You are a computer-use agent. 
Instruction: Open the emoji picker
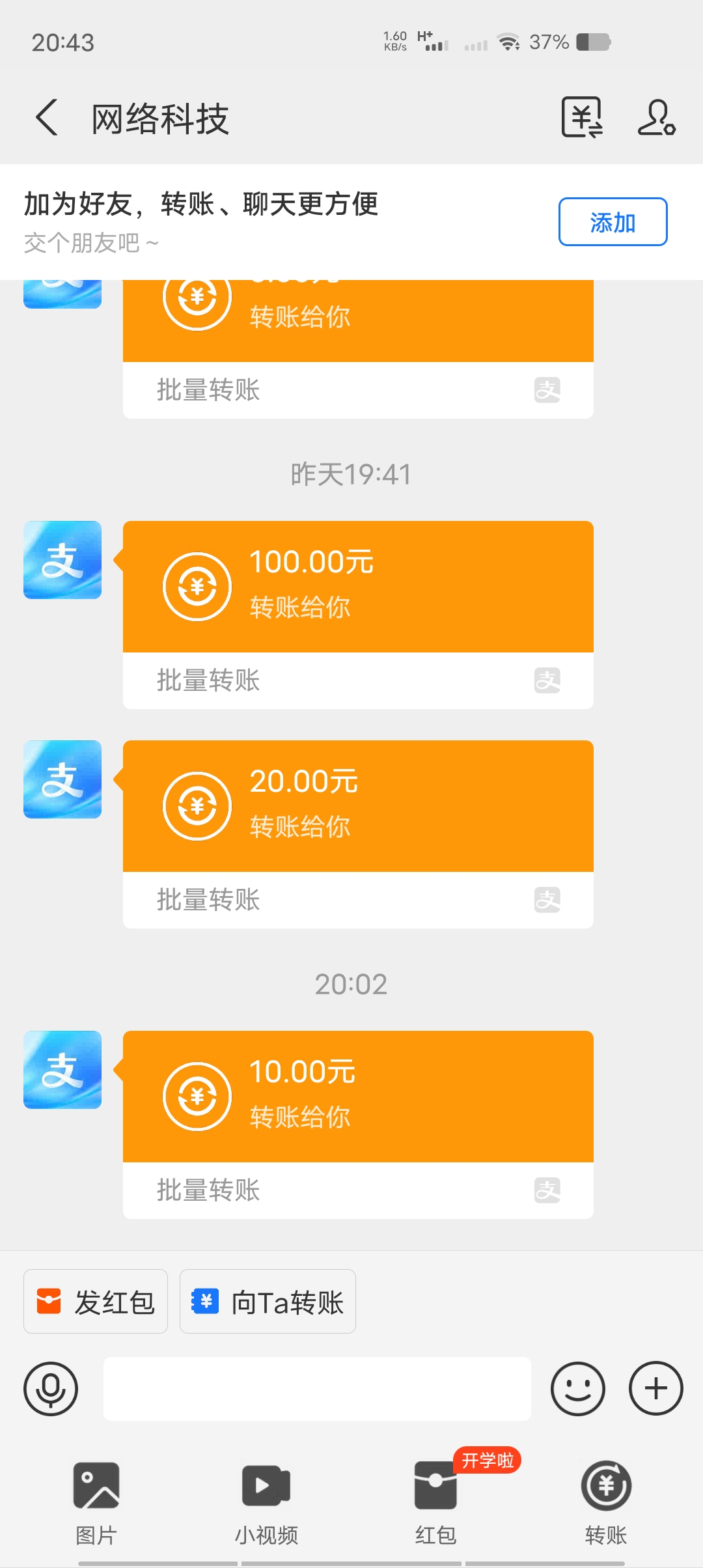click(578, 1389)
